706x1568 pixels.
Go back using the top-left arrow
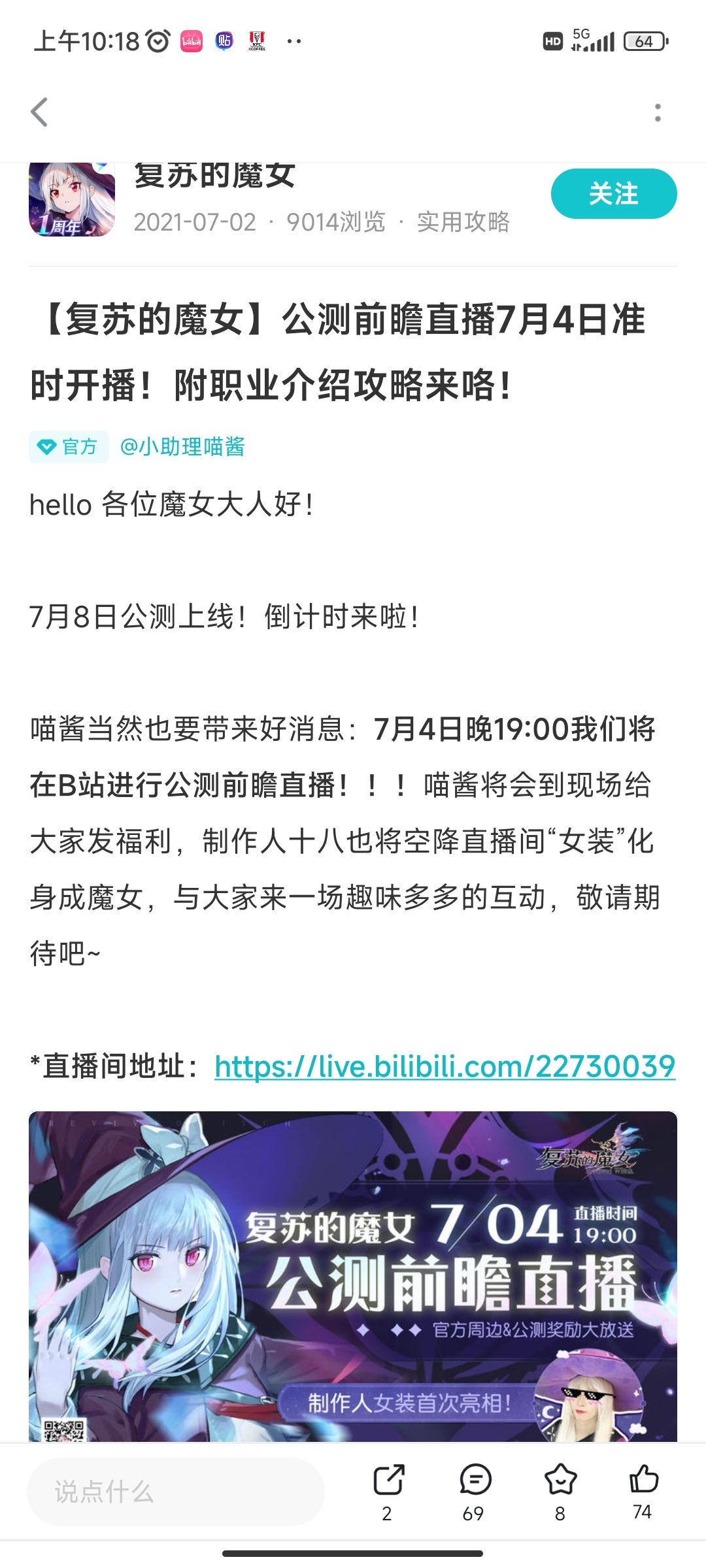tap(39, 112)
